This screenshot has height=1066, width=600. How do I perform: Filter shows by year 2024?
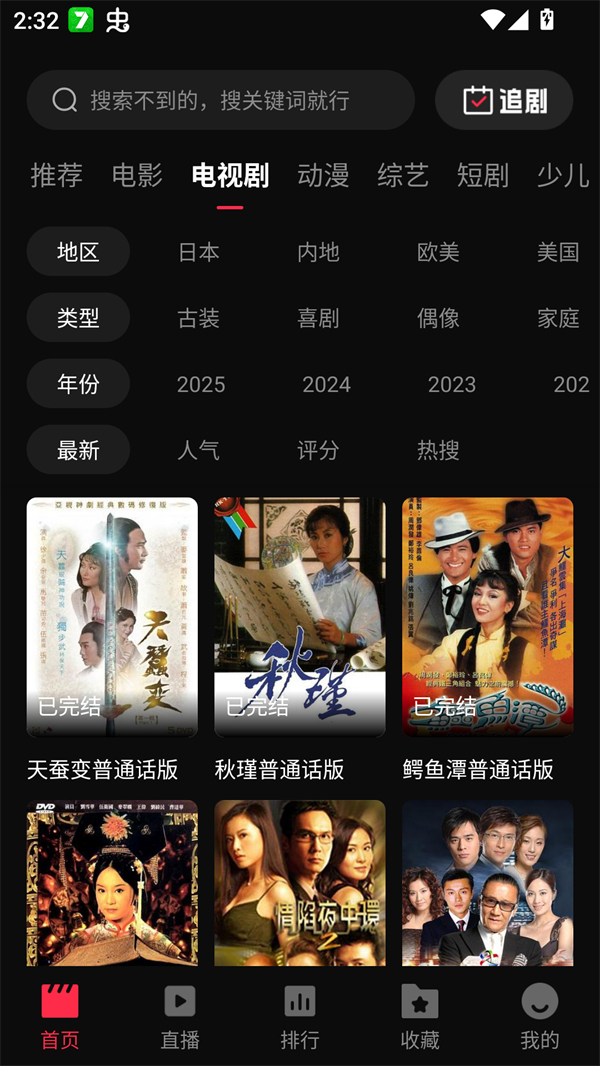point(326,384)
